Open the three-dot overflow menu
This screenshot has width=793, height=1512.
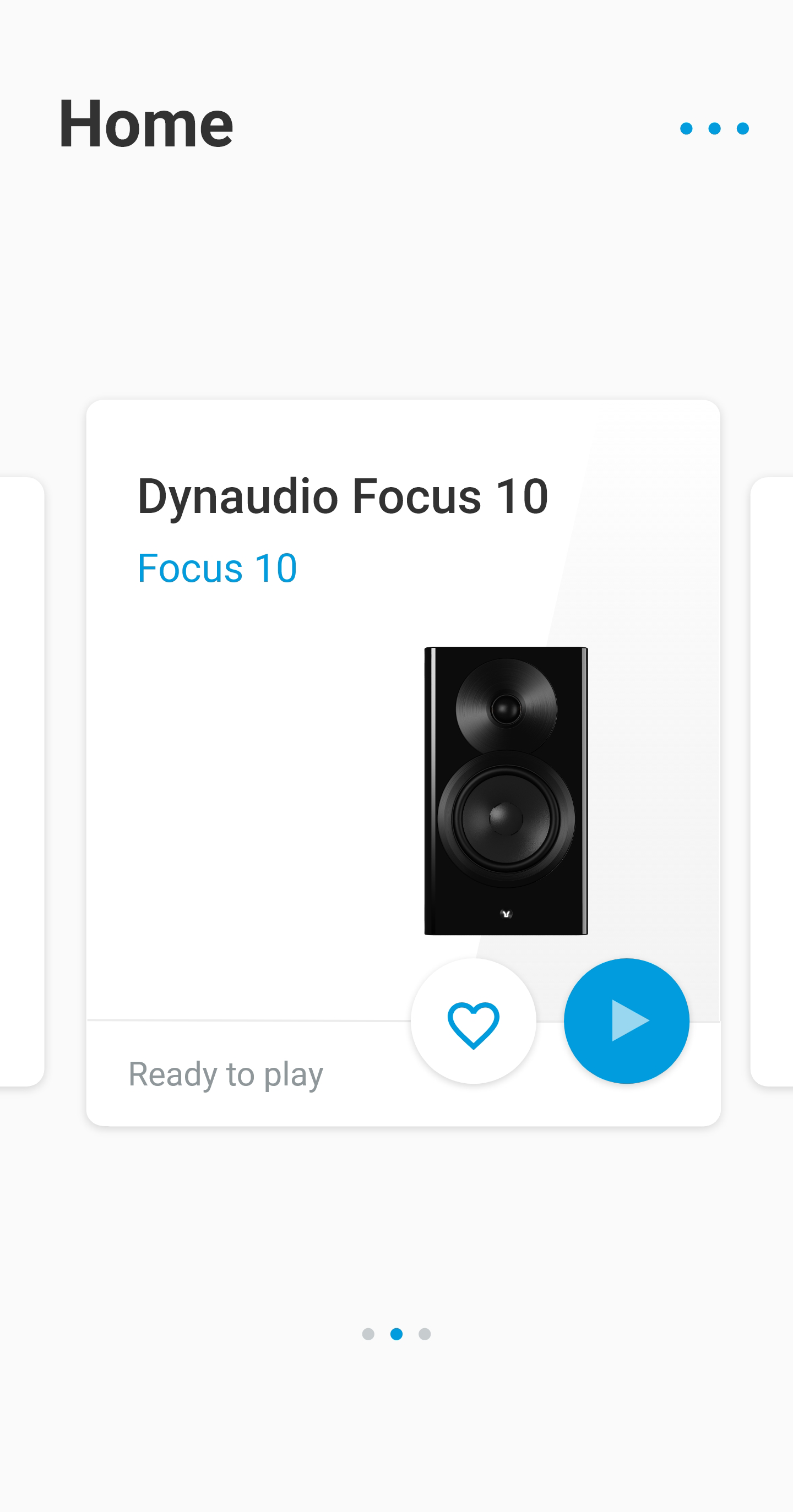[x=714, y=129]
